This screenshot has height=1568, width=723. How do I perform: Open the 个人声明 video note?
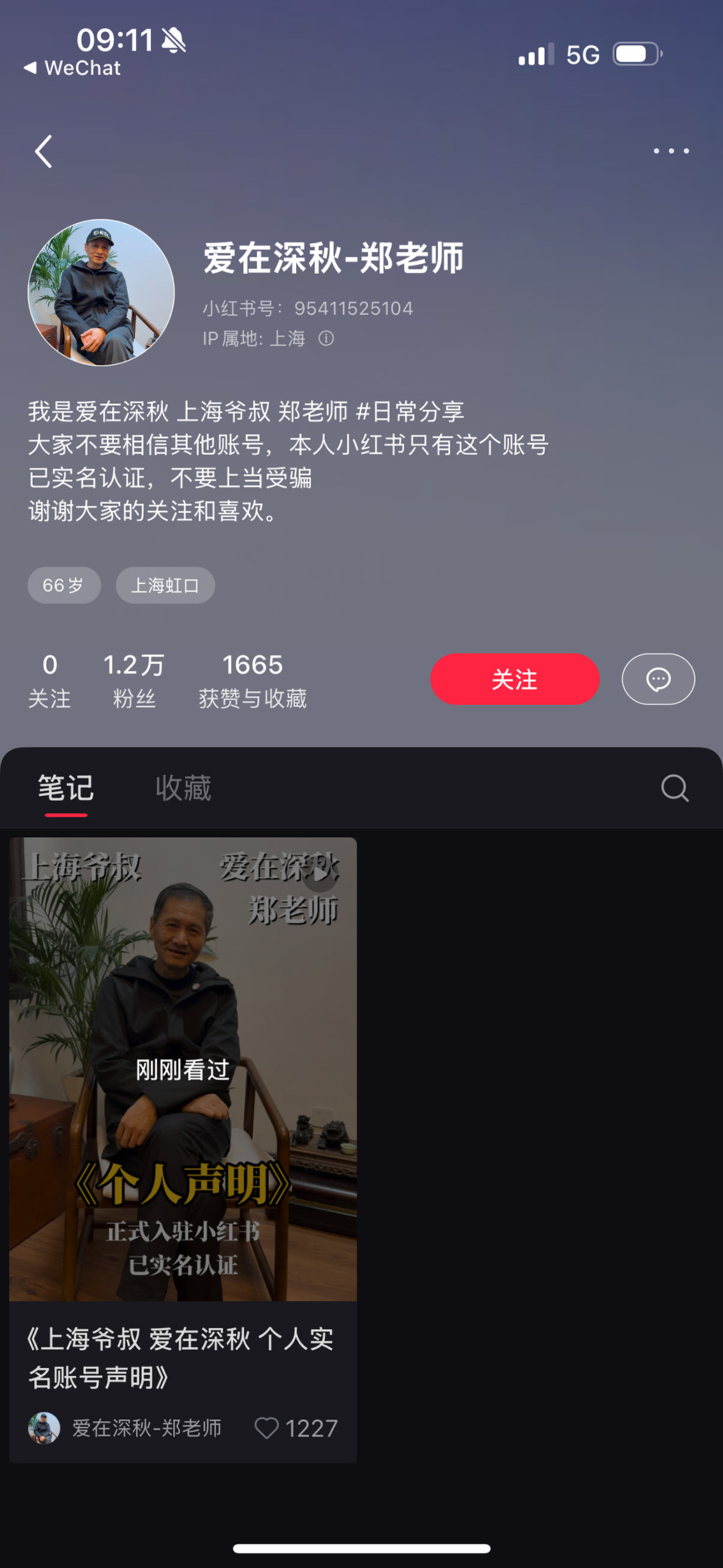(183, 1069)
